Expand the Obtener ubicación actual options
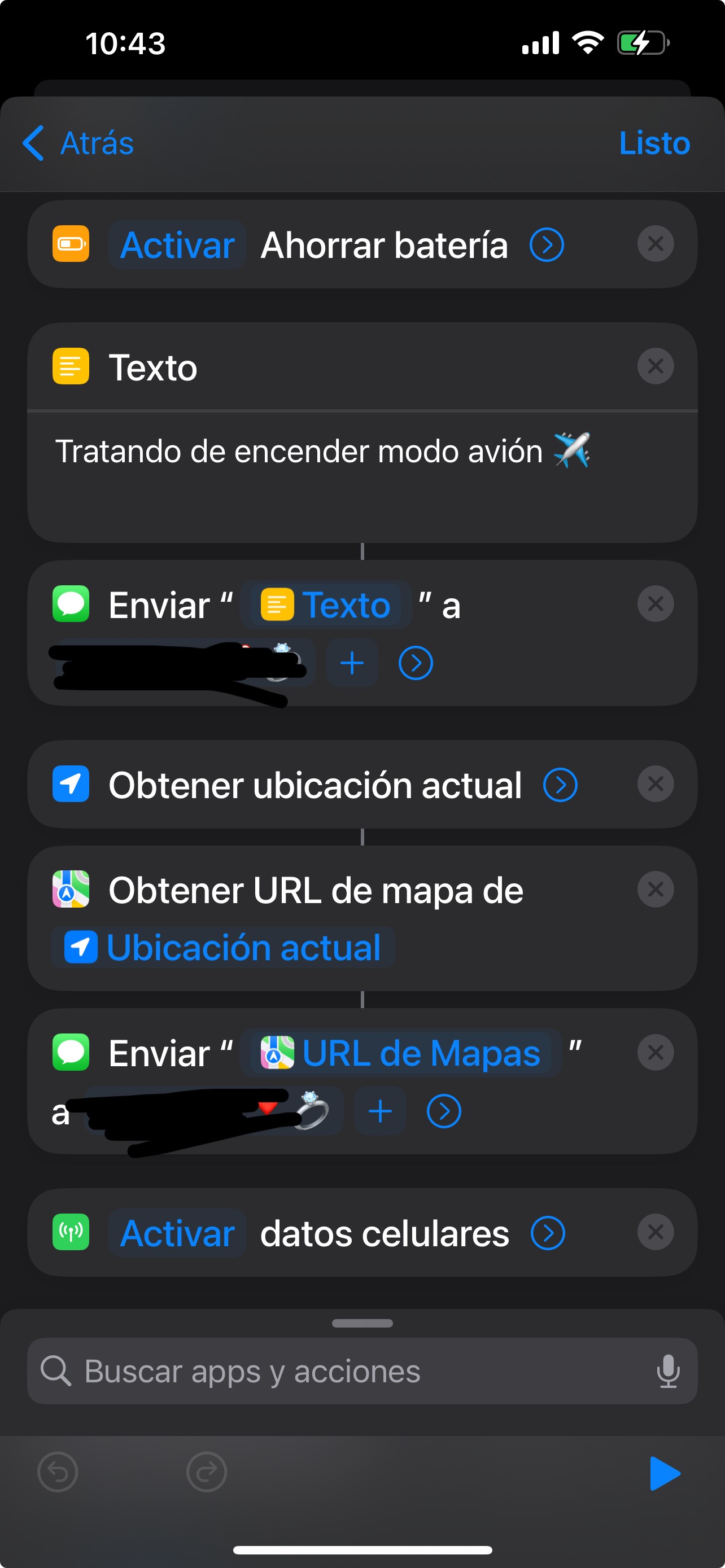The height and width of the screenshot is (1568, 725). [560, 785]
